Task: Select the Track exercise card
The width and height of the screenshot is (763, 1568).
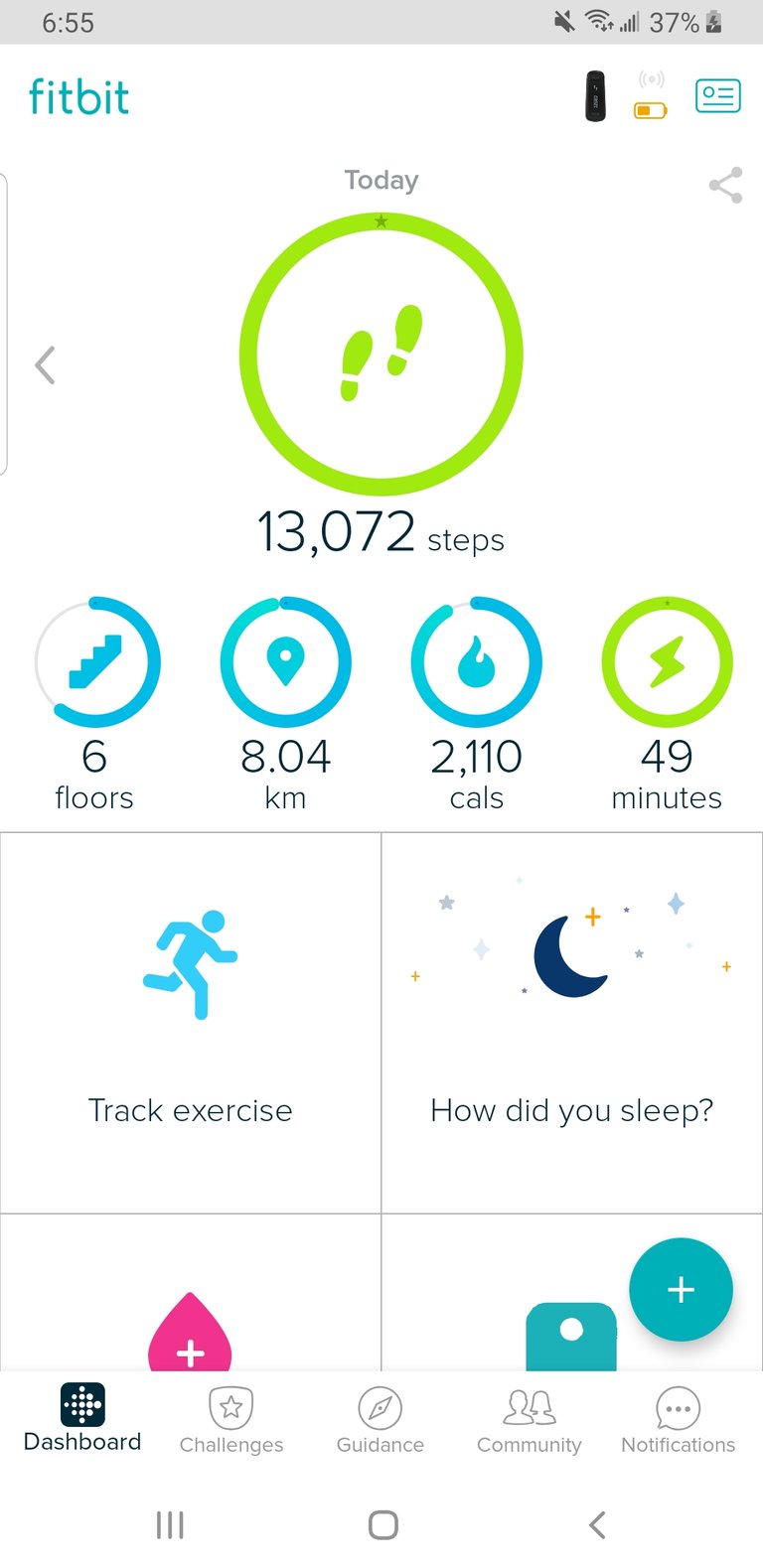Action: (x=191, y=1023)
